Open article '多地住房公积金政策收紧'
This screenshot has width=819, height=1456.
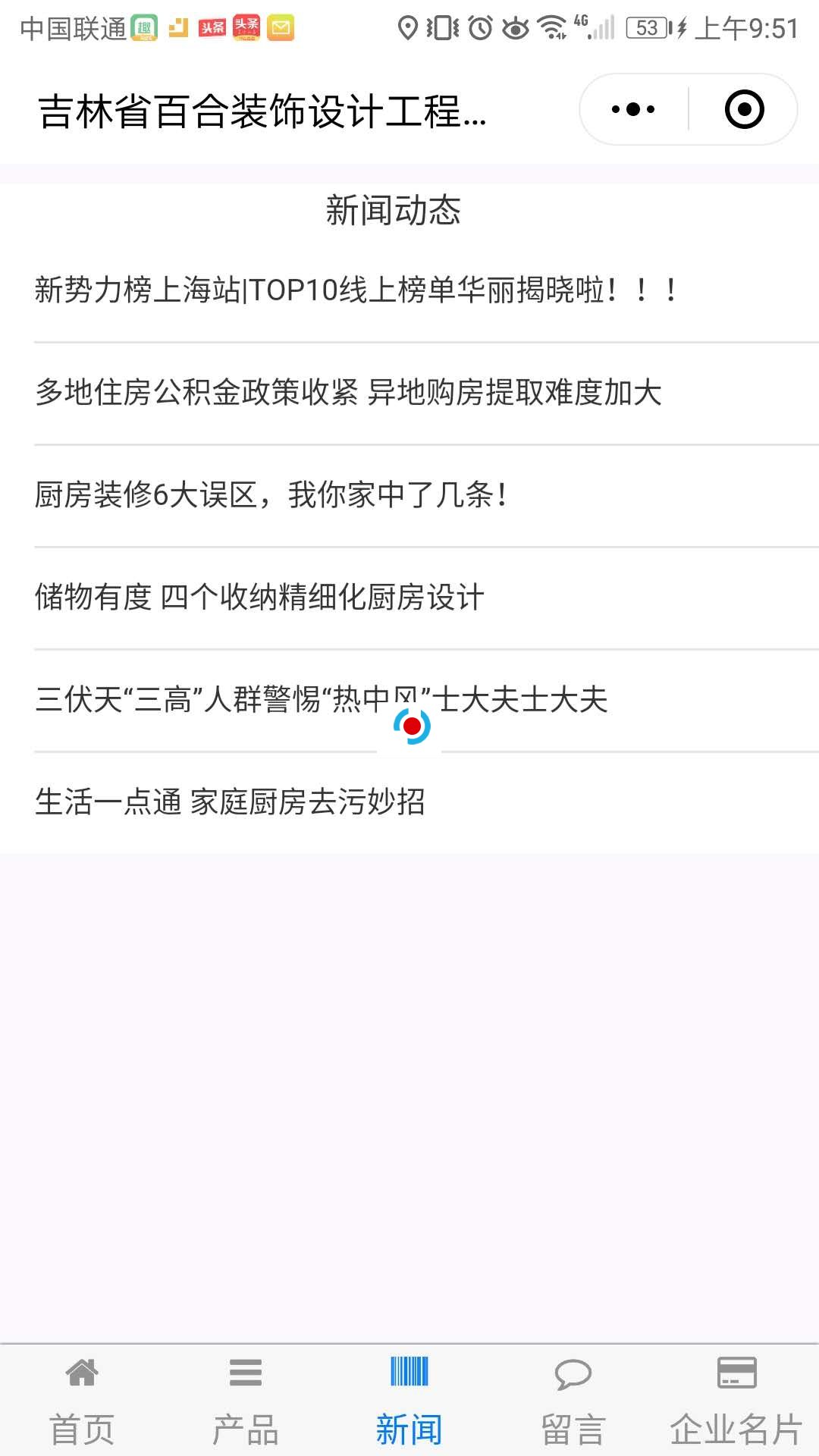pos(349,393)
